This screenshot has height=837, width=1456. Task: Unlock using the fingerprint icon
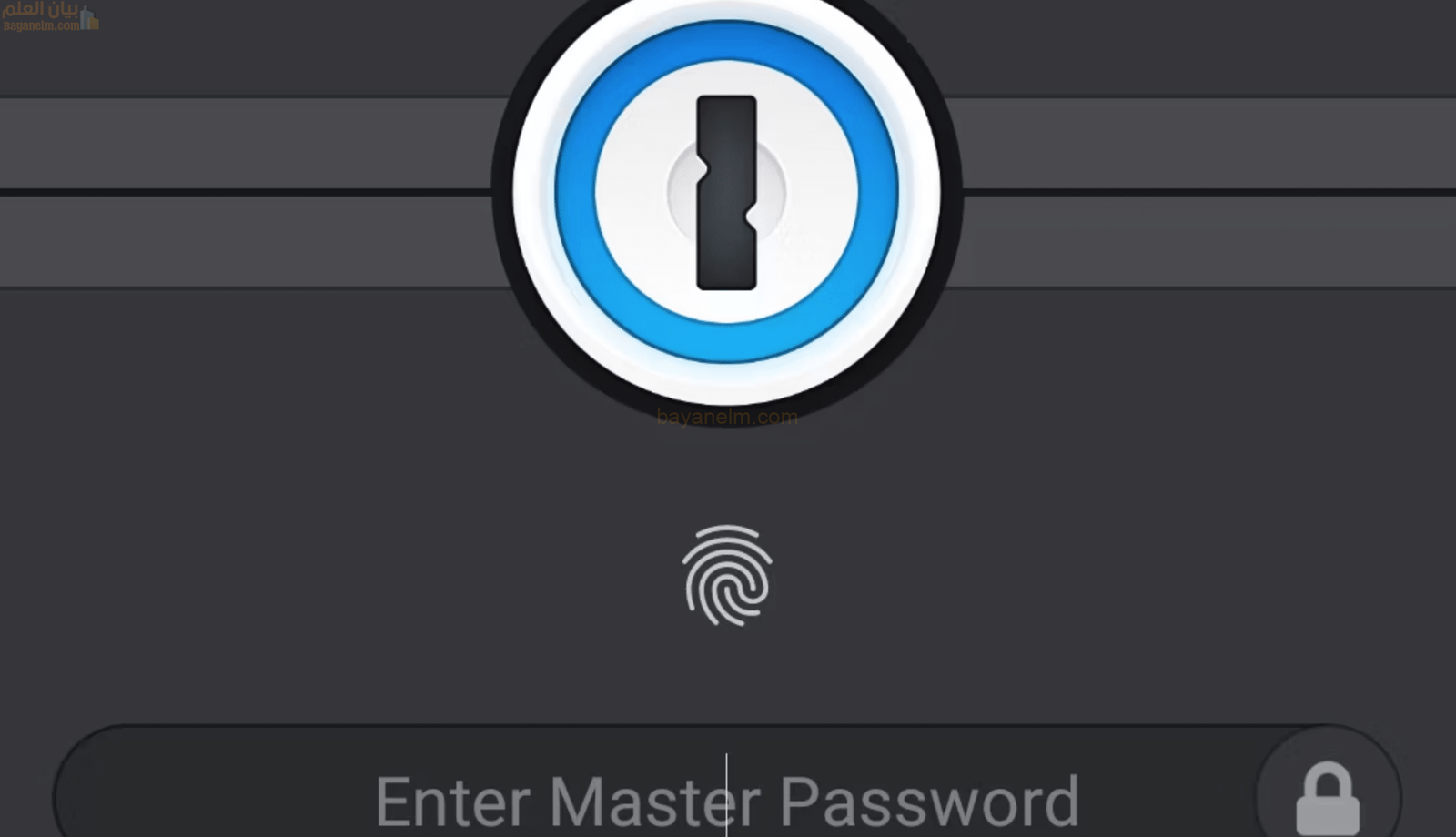click(726, 575)
